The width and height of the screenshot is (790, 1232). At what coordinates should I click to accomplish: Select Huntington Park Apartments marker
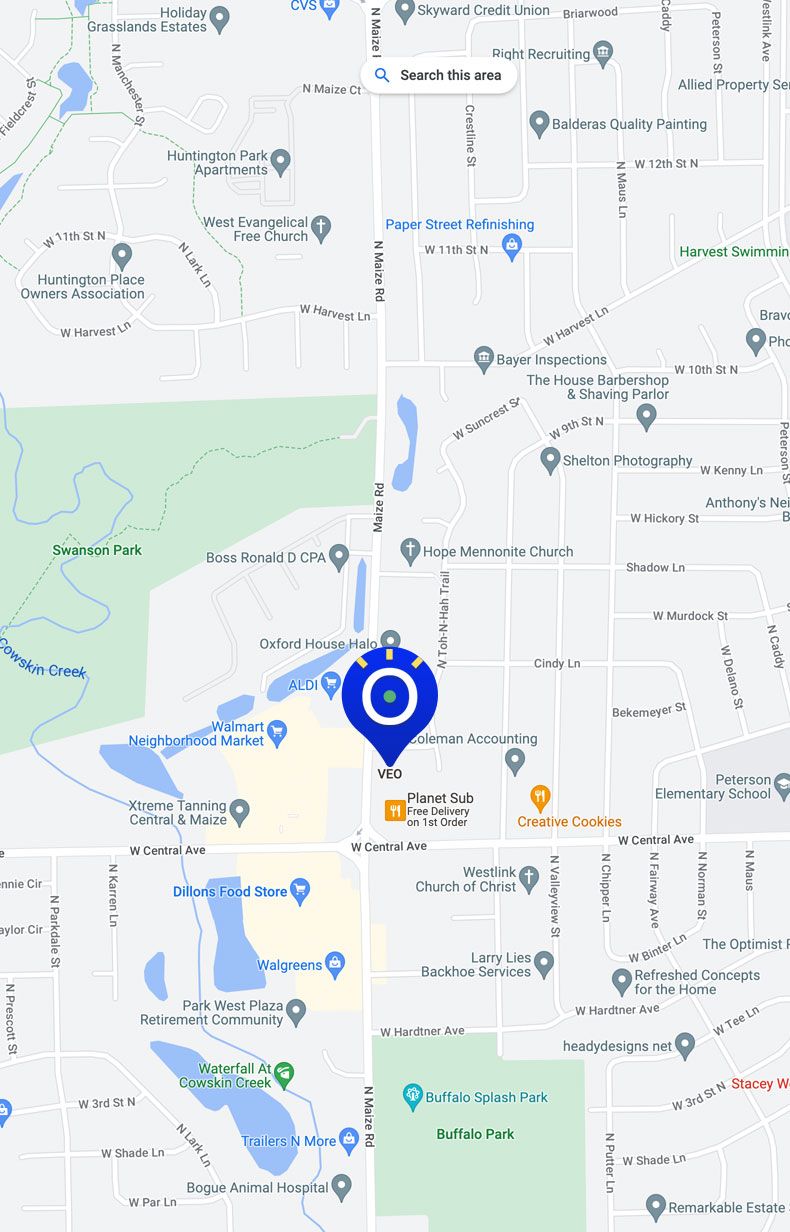click(281, 162)
